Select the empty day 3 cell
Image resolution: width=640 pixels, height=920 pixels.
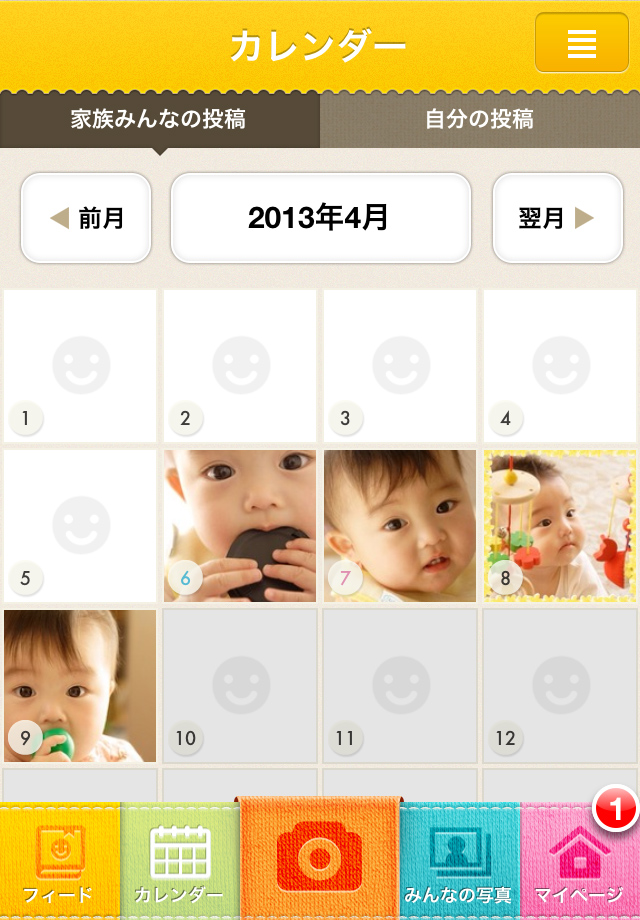pyautogui.click(x=400, y=366)
